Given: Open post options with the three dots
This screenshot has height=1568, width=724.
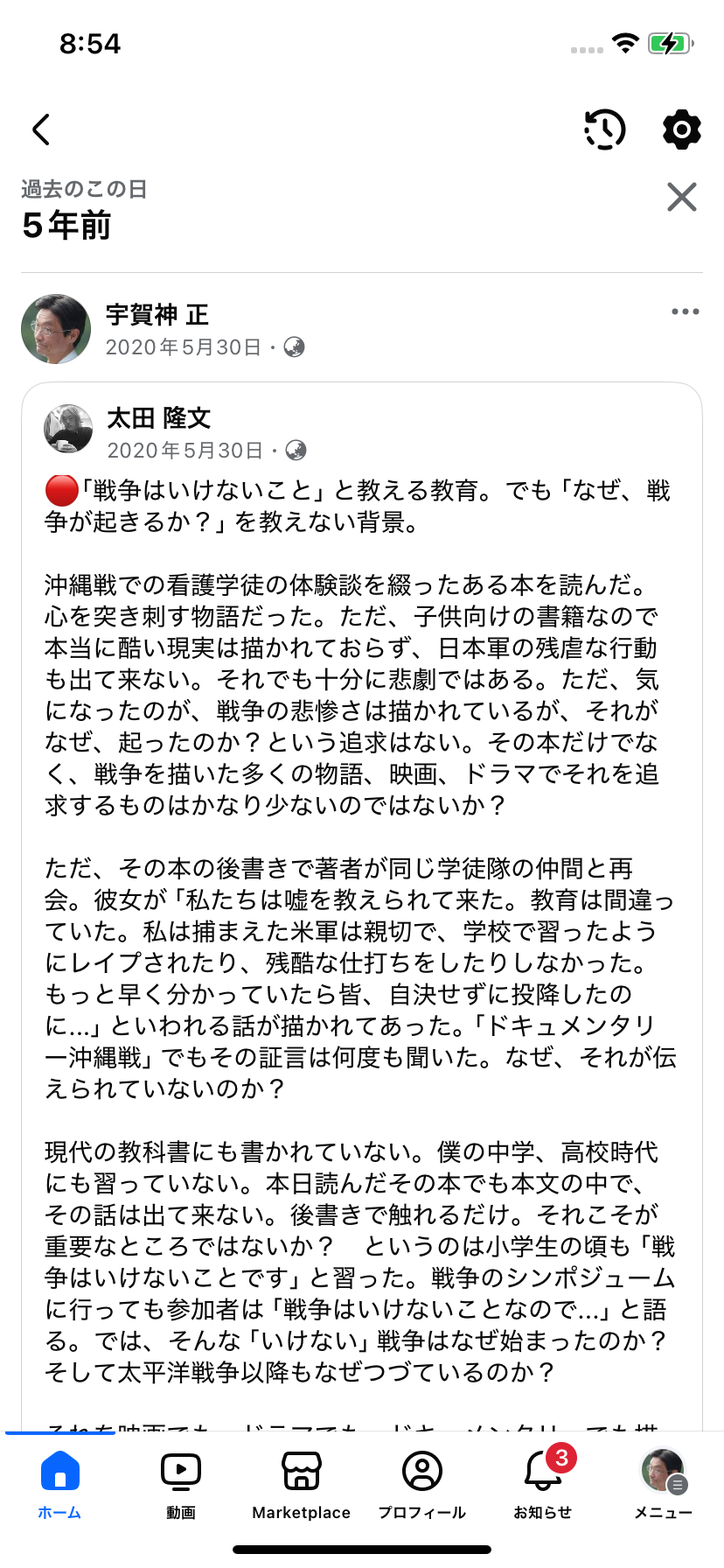Looking at the screenshot, I should 685,311.
